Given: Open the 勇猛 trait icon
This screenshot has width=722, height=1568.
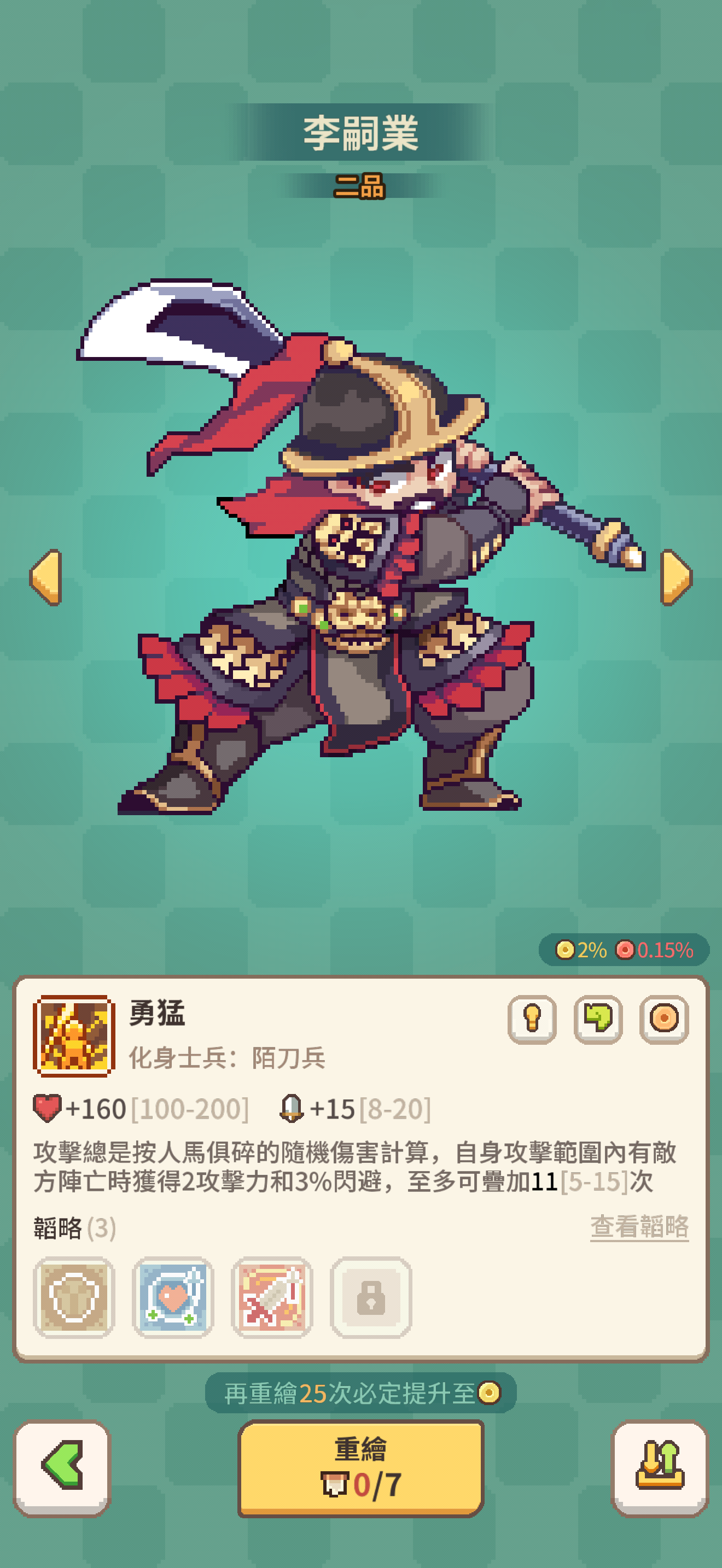Looking at the screenshot, I should 74,1035.
